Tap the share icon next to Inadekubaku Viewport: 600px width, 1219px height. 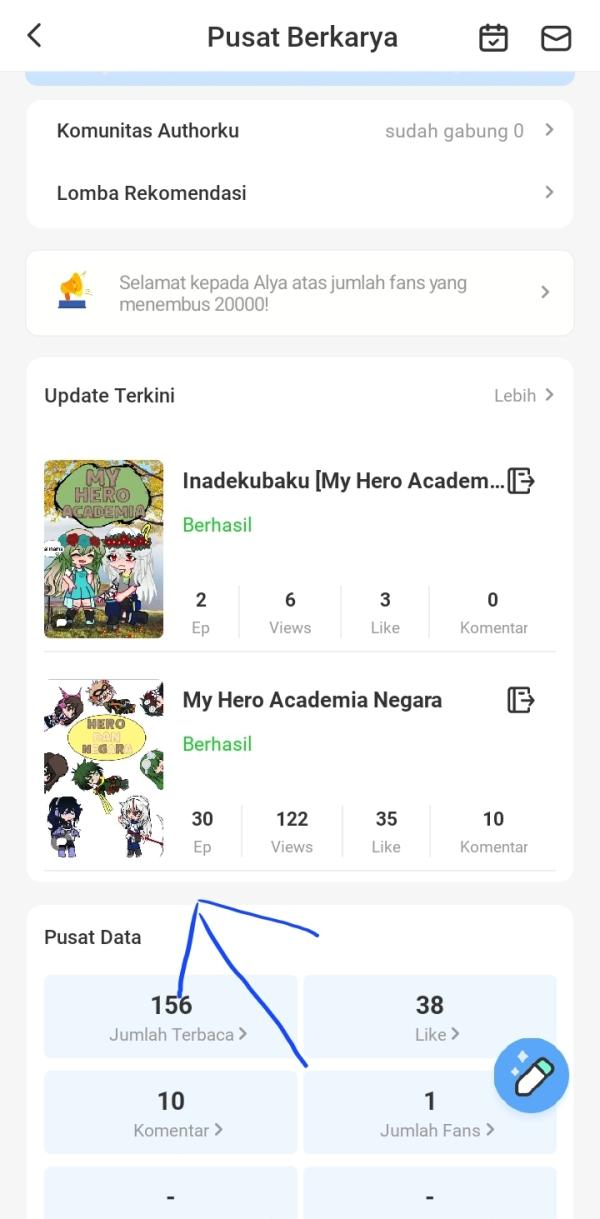pyautogui.click(x=520, y=481)
